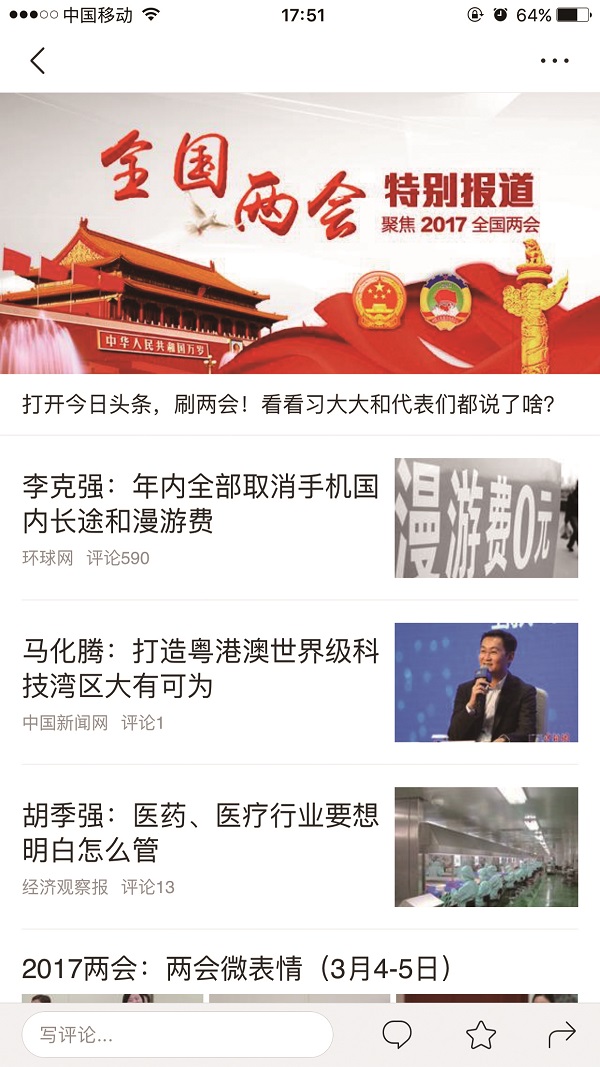600x1067 pixels.
Task: Open the 马化腾 粤港澳科技湾区 article
Action: (x=300, y=683)
